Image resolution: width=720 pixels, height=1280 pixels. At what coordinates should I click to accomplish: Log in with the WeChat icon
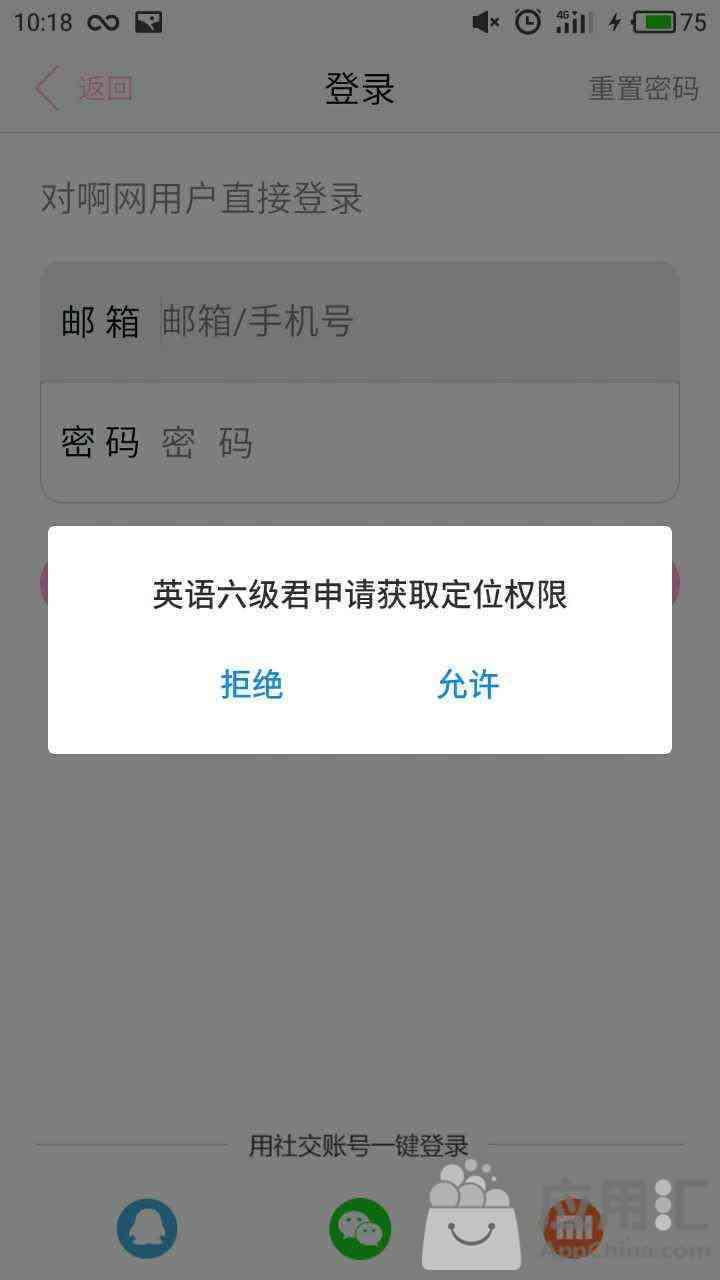coord(360,1229)
